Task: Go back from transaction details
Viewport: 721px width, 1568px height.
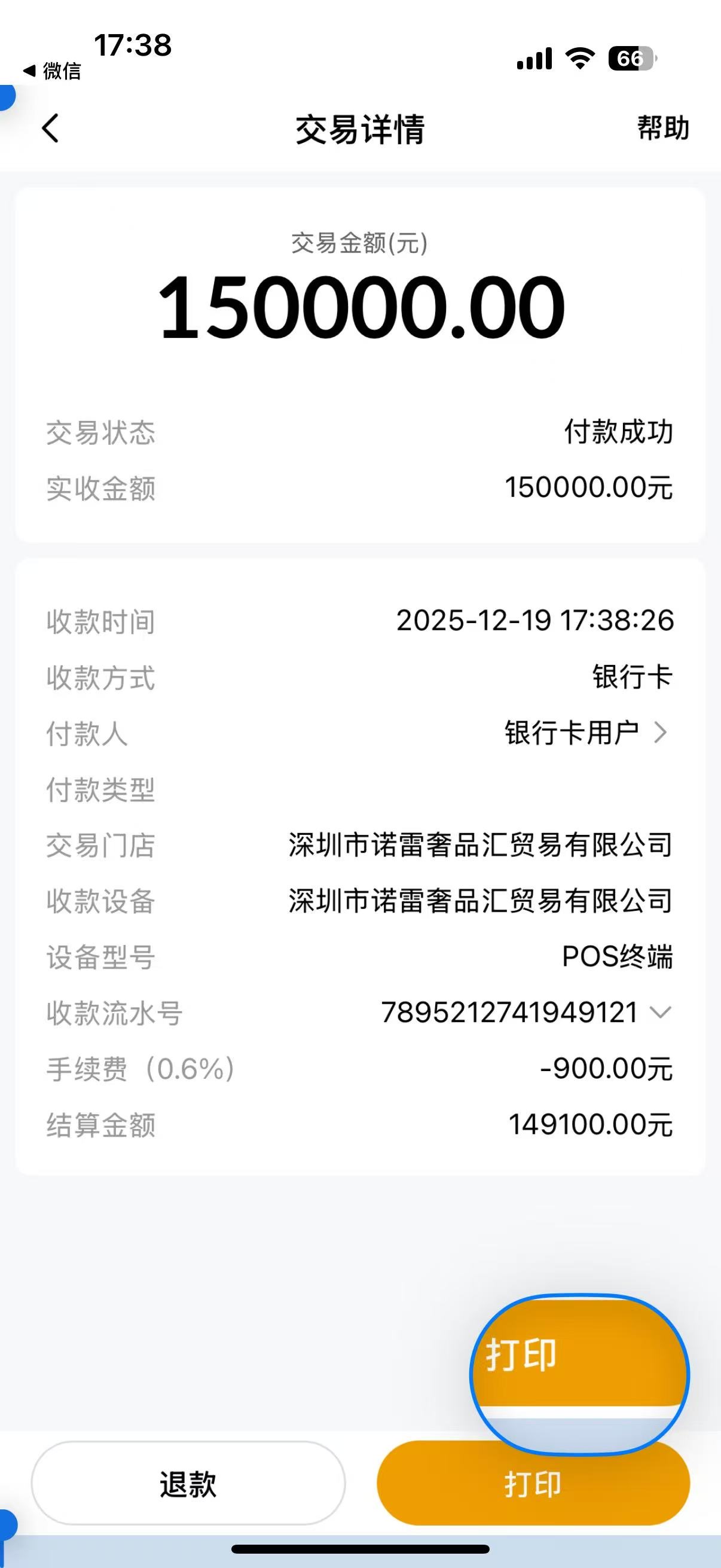Action: pos(50,129)
